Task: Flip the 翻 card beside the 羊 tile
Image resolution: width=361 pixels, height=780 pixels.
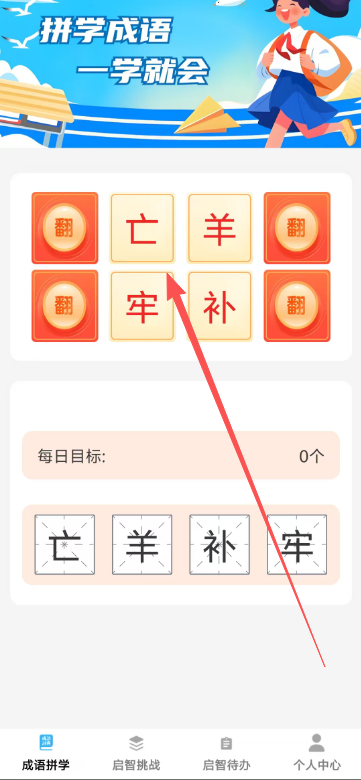Action: 297,228
